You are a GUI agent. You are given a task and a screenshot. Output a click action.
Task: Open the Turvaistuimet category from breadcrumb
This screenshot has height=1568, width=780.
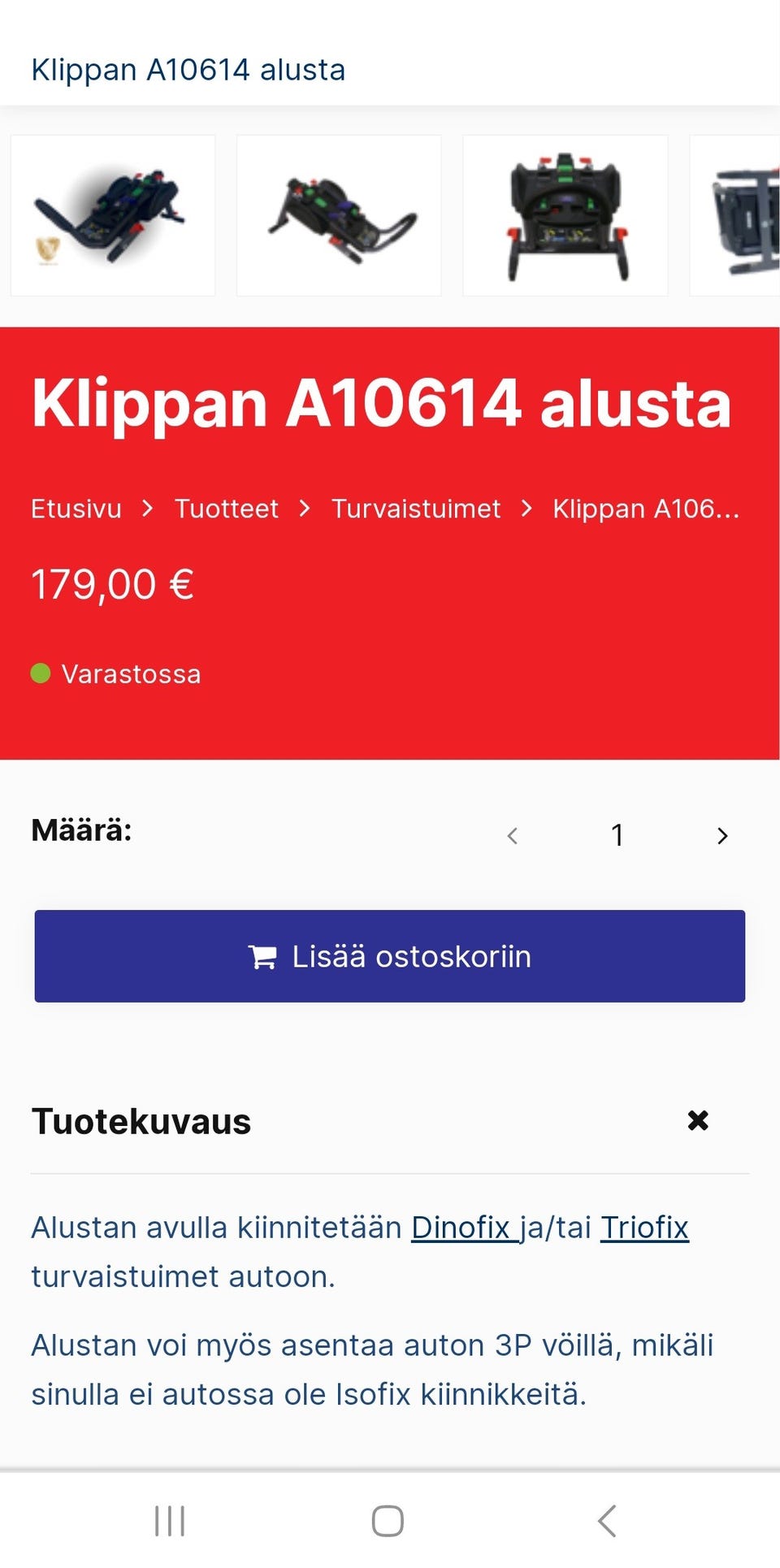pos(415,509)
